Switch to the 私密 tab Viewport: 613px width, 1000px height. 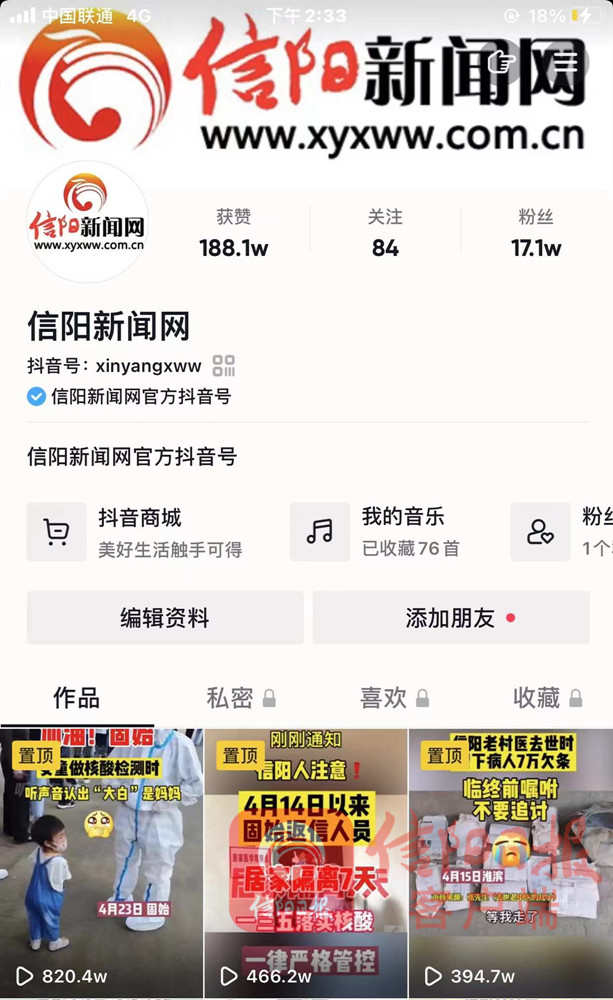240,698
